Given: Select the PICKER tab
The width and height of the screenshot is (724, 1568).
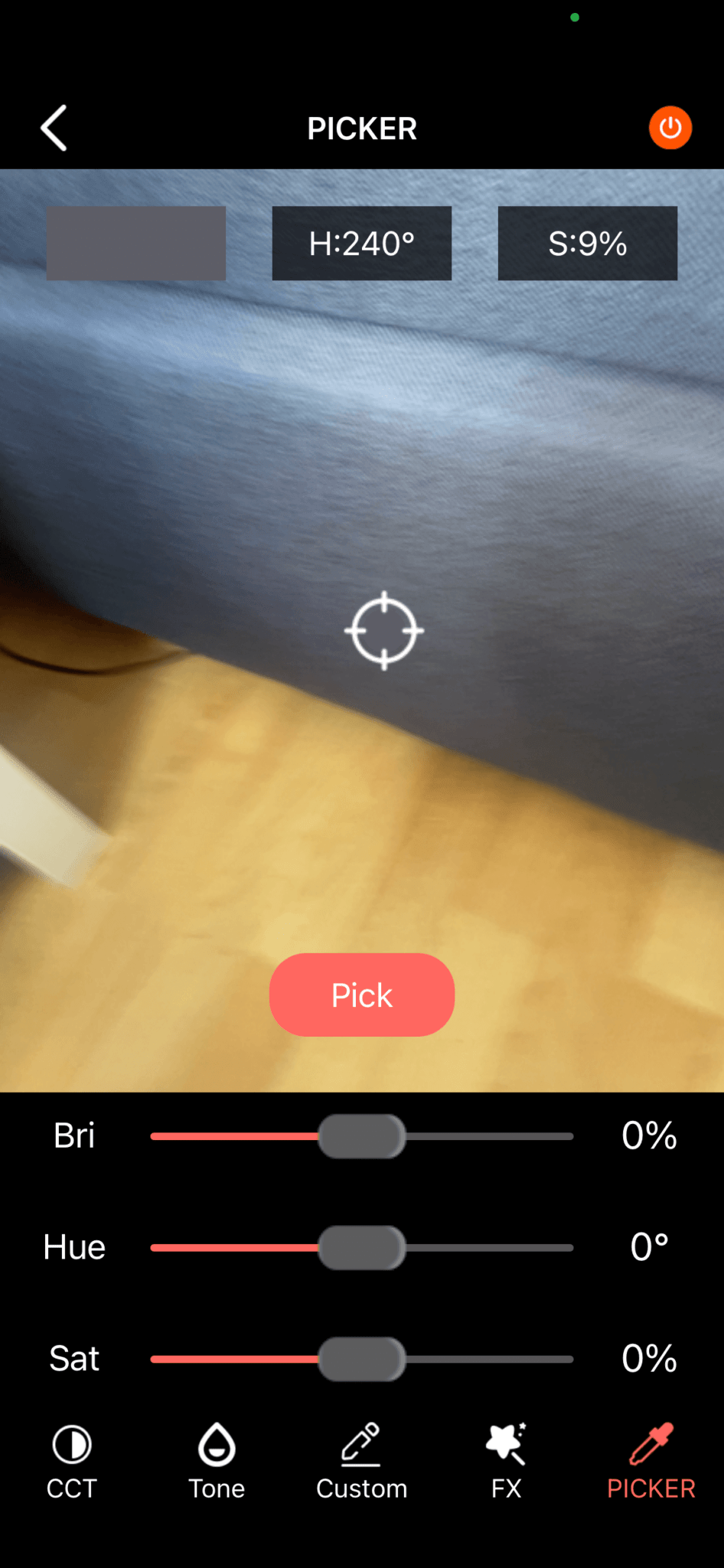Looking at the screenshot, I should pos(651,1462).
